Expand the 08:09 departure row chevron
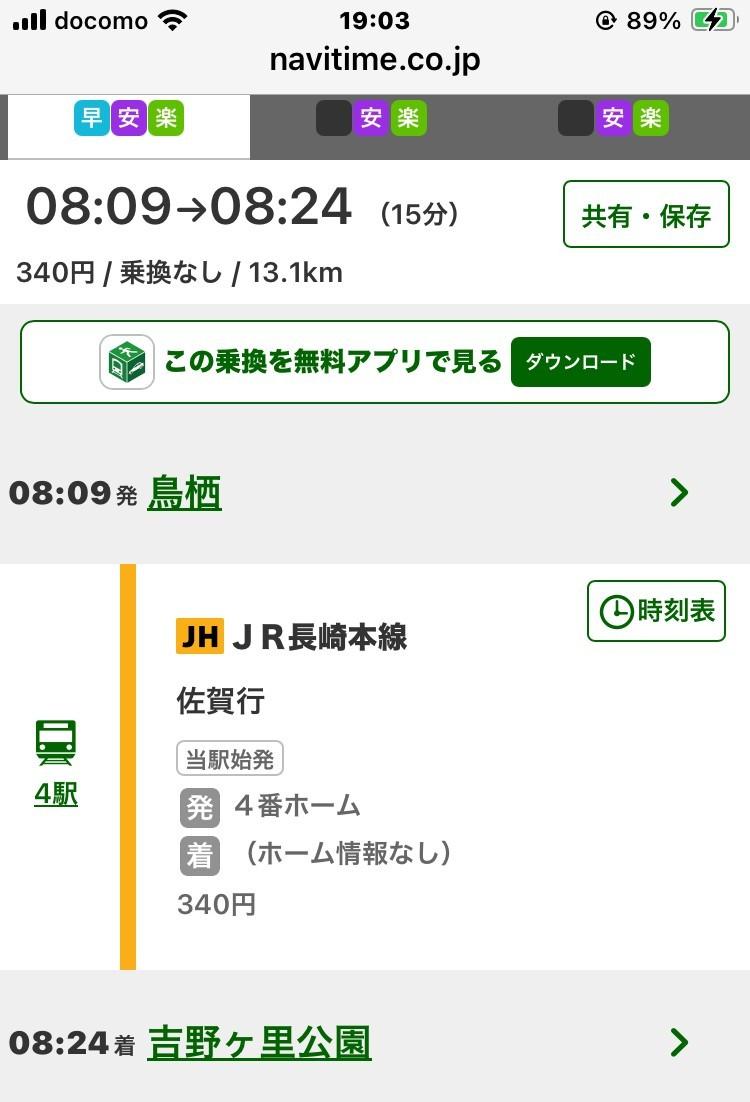The height and width of the screenshot is (1102, 750). 679,493
